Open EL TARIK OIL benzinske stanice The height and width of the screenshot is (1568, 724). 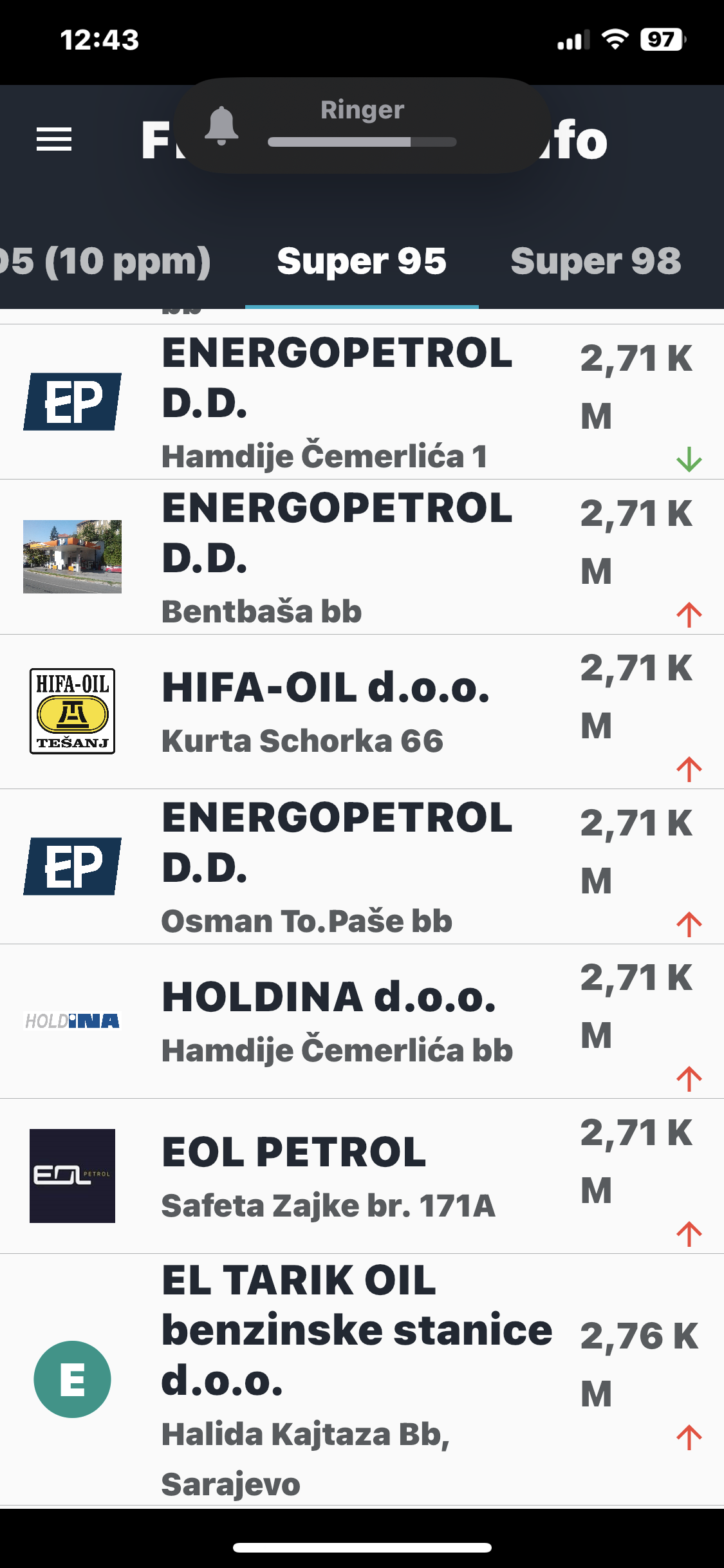pos(362,1379)
